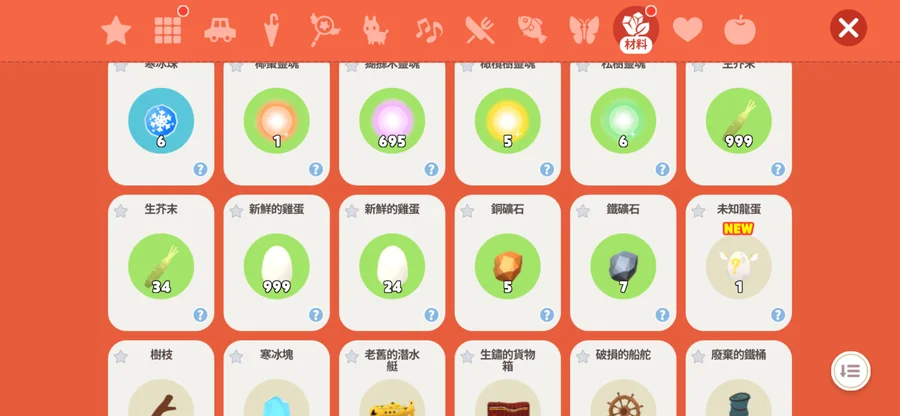Viewport: 900px width, 416px height.
Task: Mark 鐵礦石 as favorite with star
Action: [x=583, y=211]
